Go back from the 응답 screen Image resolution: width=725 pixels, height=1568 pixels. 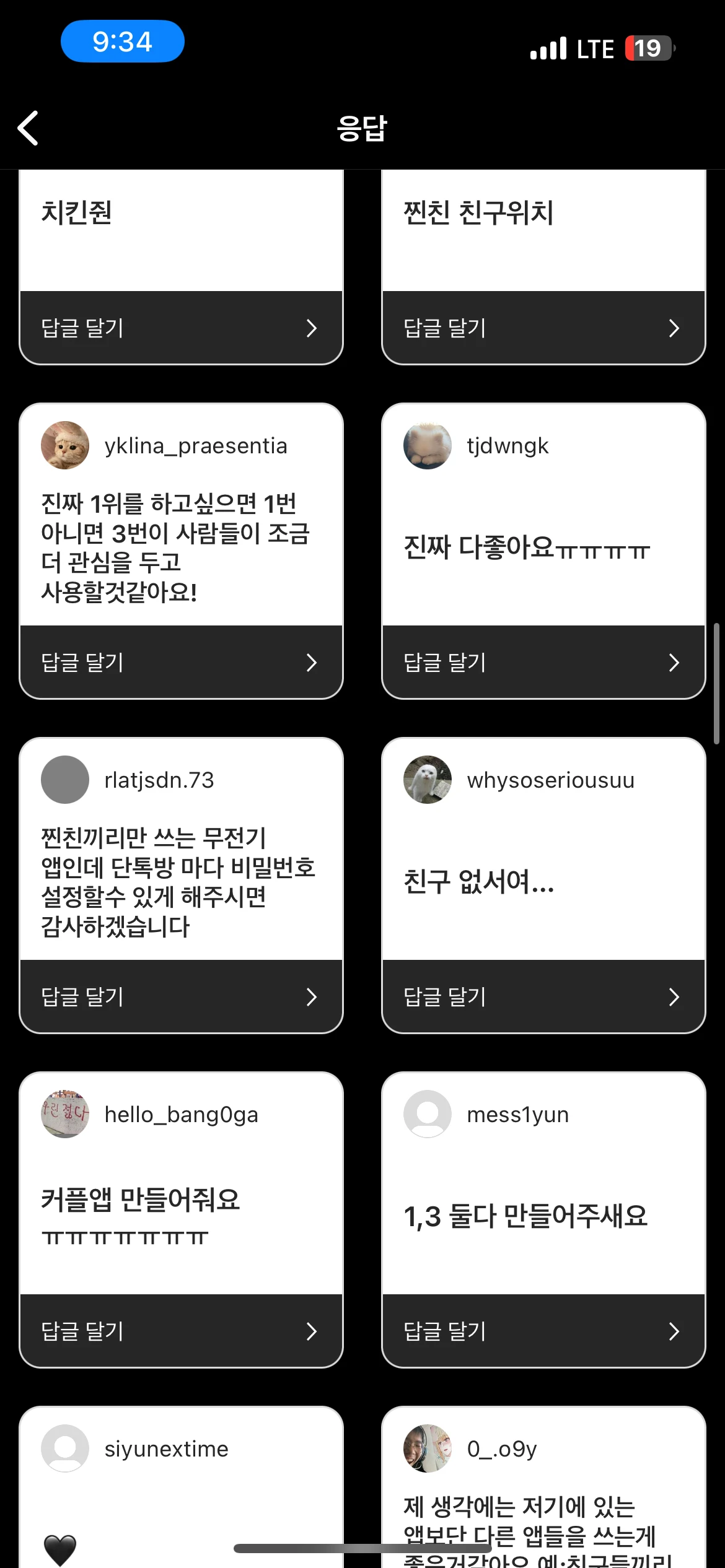[29, 128]
